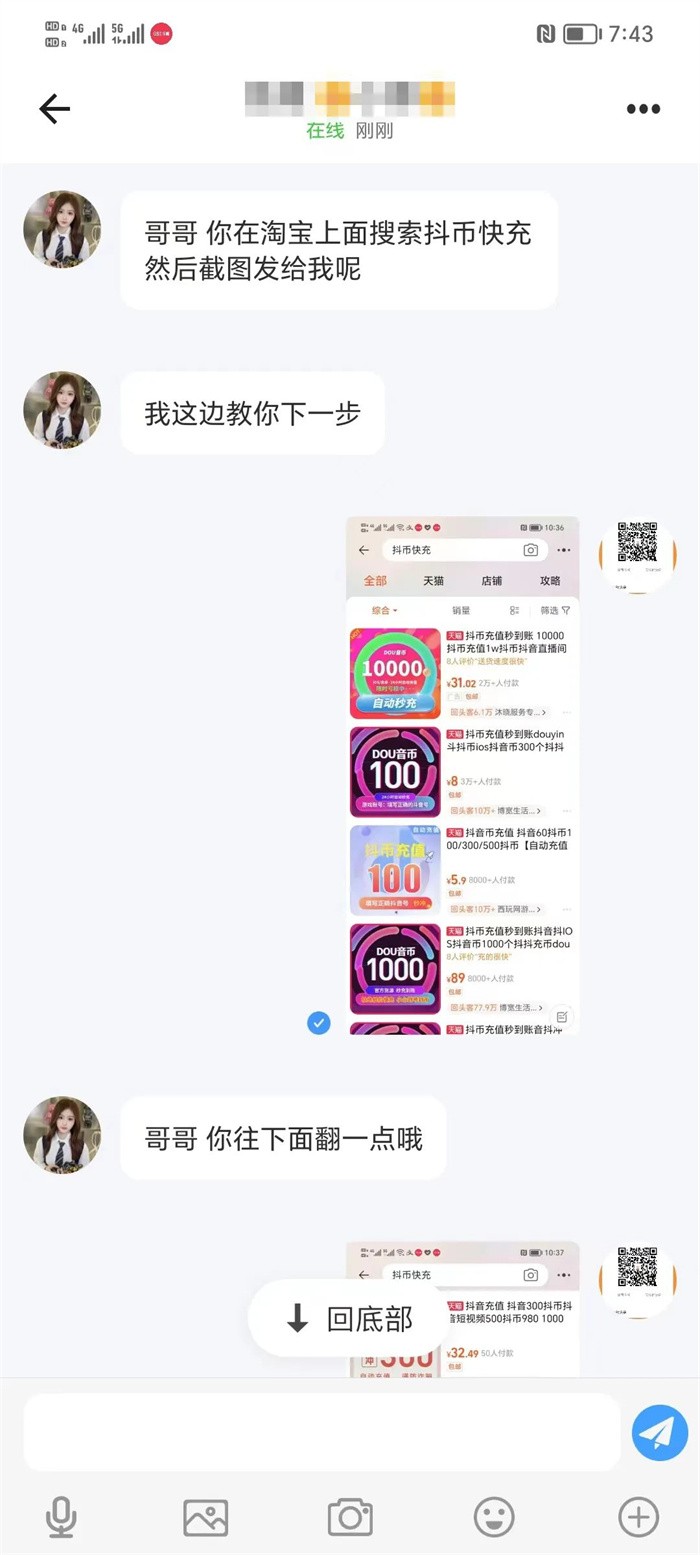This screenshot has width=700, height=1555.
Task: Open the emoji picker
Action: pyautogui.click(x=494, y=1517)
